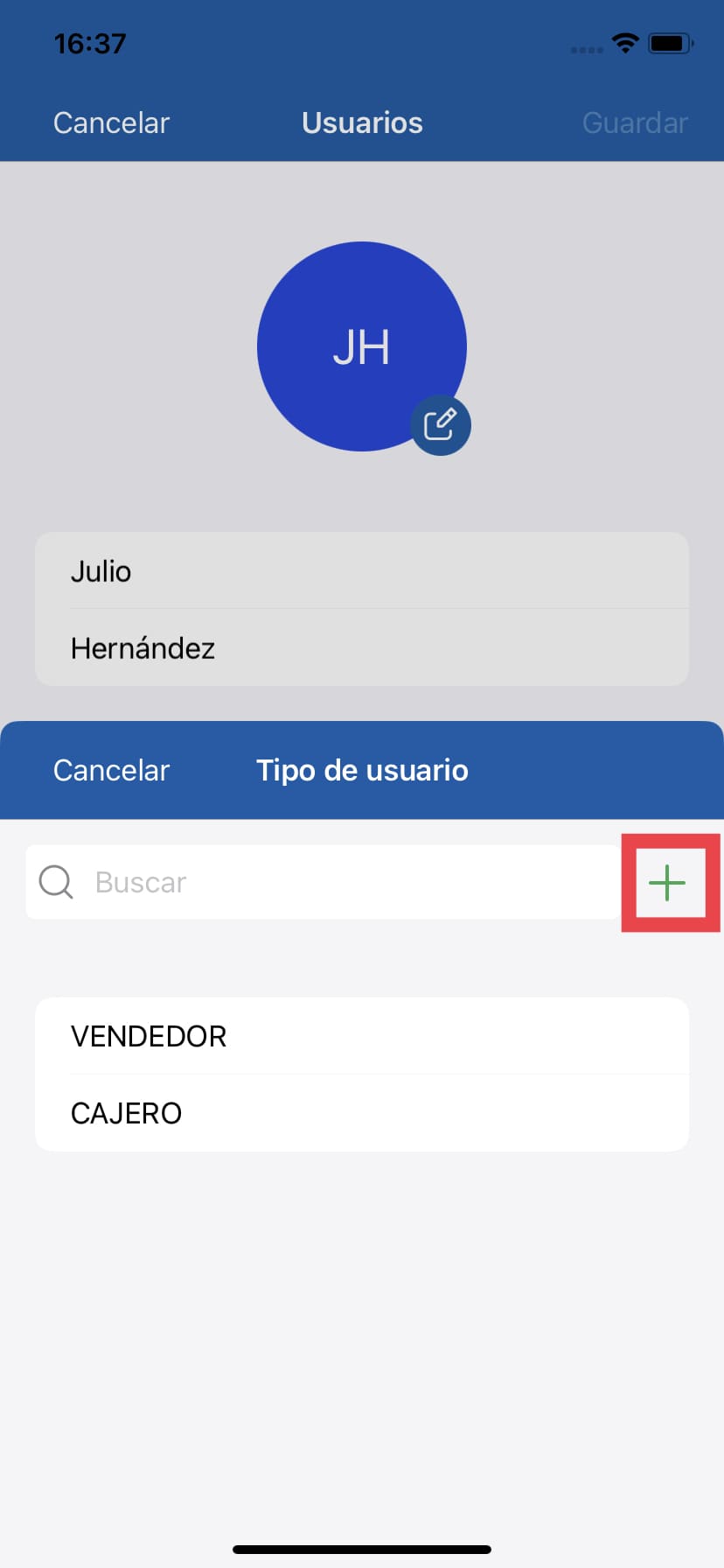Image resolution: width=724 pixels, height=1568 pixels.
Task: Tap the clock showing 16:37
Action: [90, 42]
